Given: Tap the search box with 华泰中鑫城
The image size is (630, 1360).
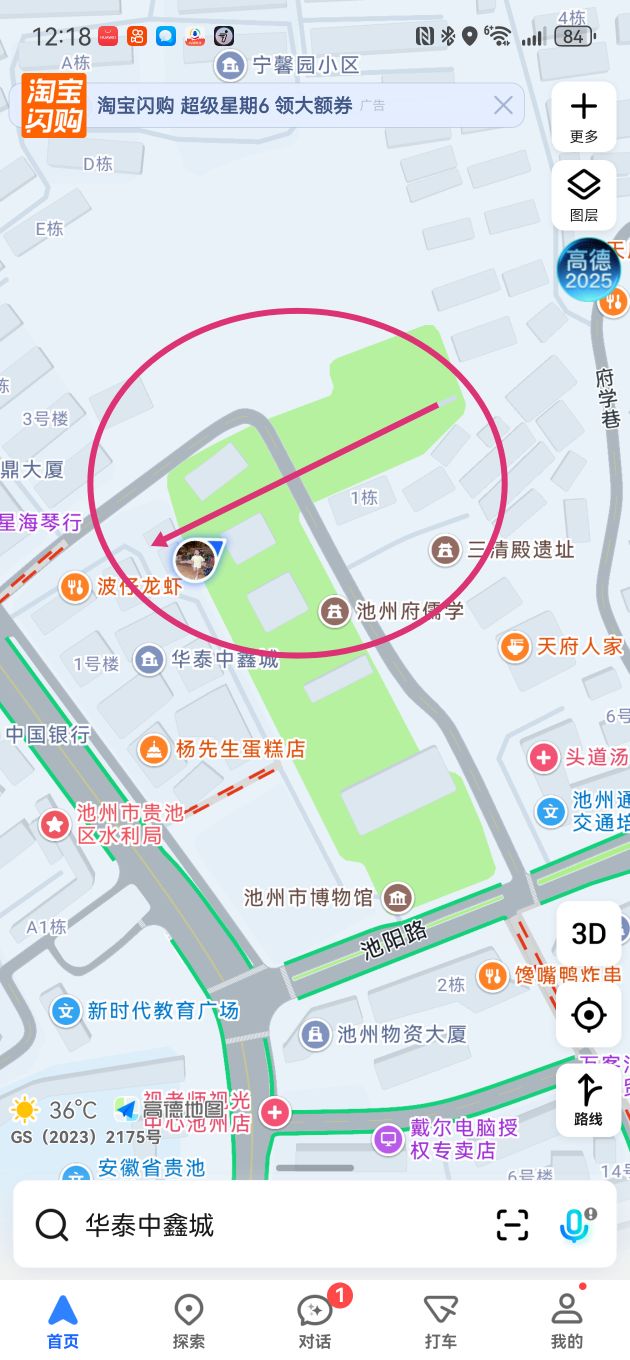Looking at the screenshot, I should coord(250,1225).
